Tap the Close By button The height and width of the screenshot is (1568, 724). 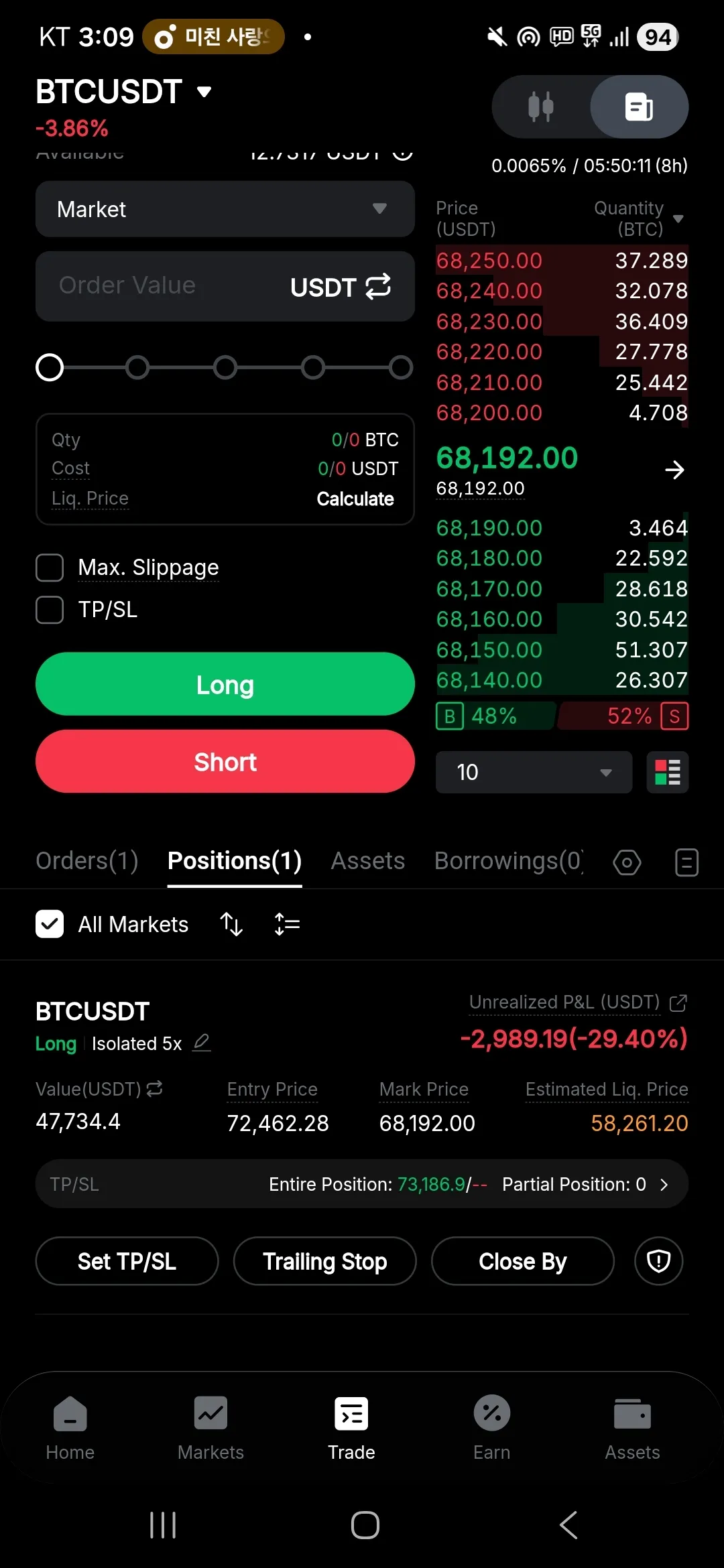coord(522,1261)
